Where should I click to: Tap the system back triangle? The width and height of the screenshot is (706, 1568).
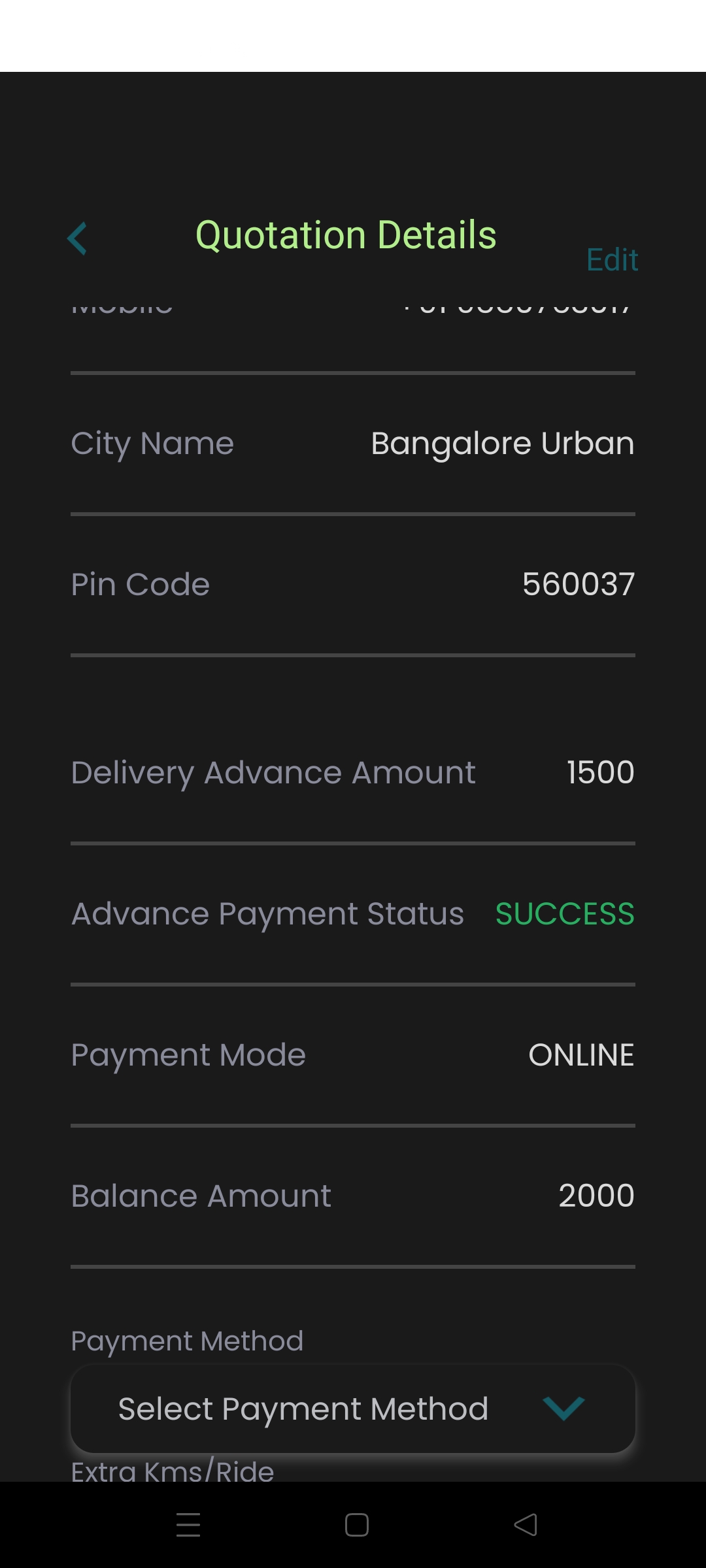coord(526,1525)
